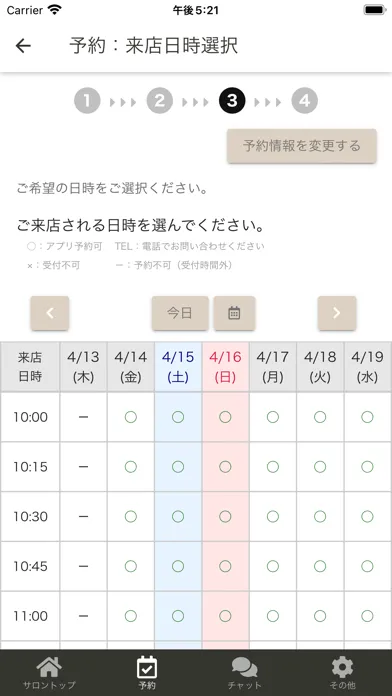Show the next week of dates
392x696 pixels.
pyautogui.click(x=337, y=313)
